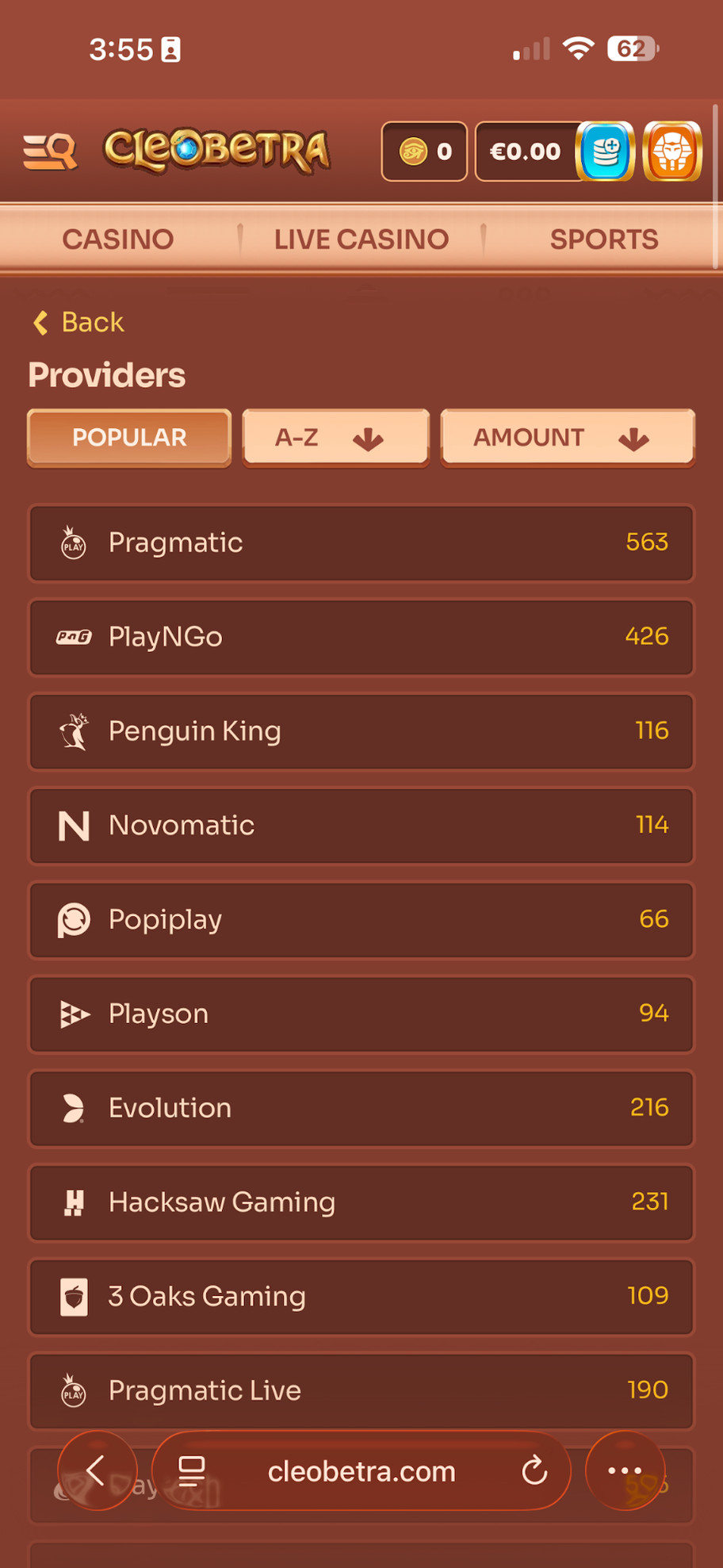This screenshot has height=1568, width=723.
Task: Open the Novomatic provider
Action: pos(361,825)
